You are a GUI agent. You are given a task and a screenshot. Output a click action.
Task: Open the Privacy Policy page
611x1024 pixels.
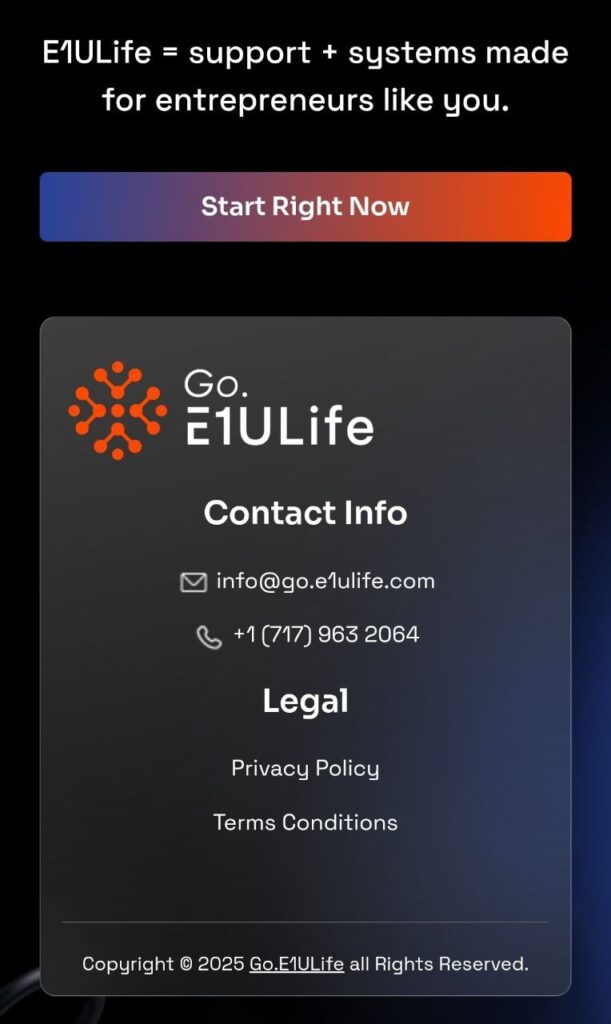[x=305, y=768]
